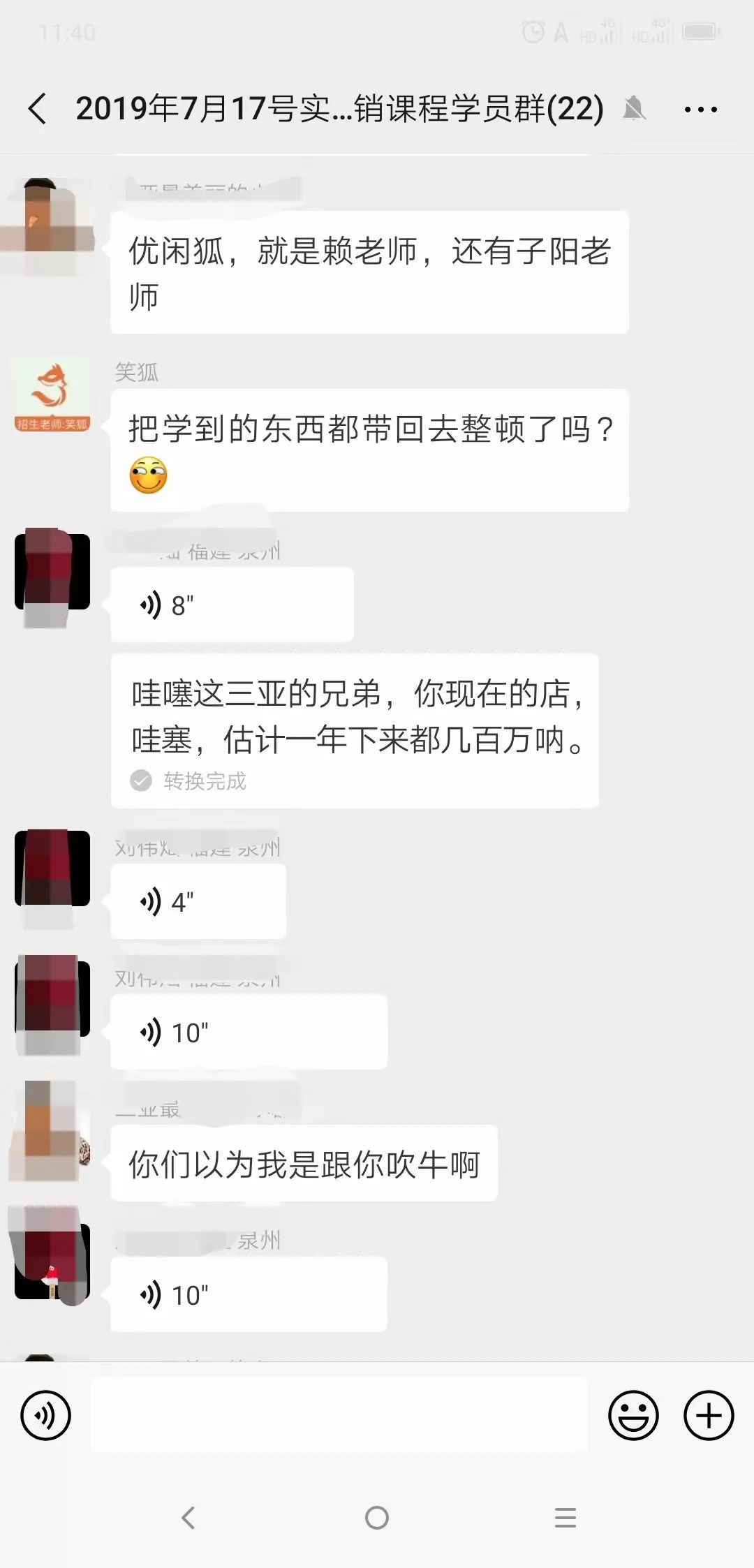Open the emoji sticker panel

(633, 1415)
